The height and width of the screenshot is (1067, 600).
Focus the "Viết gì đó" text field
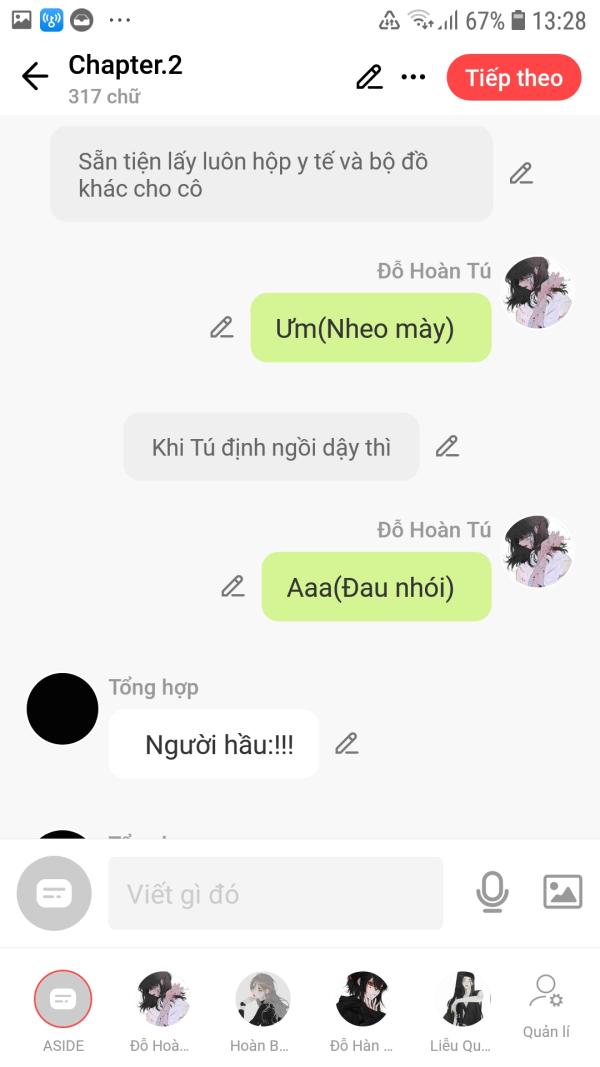(276, 893)
